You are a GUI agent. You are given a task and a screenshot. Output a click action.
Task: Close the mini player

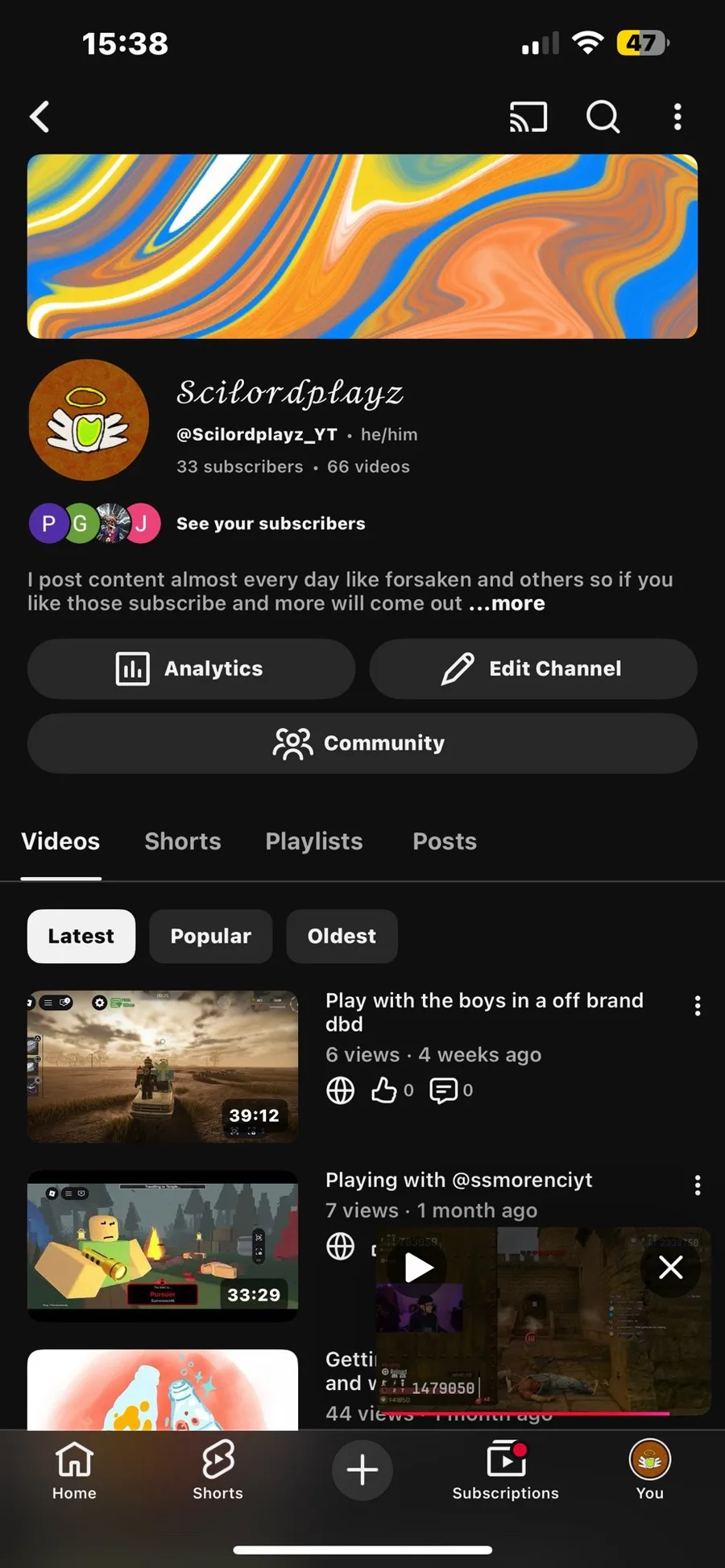[670, 1268]
